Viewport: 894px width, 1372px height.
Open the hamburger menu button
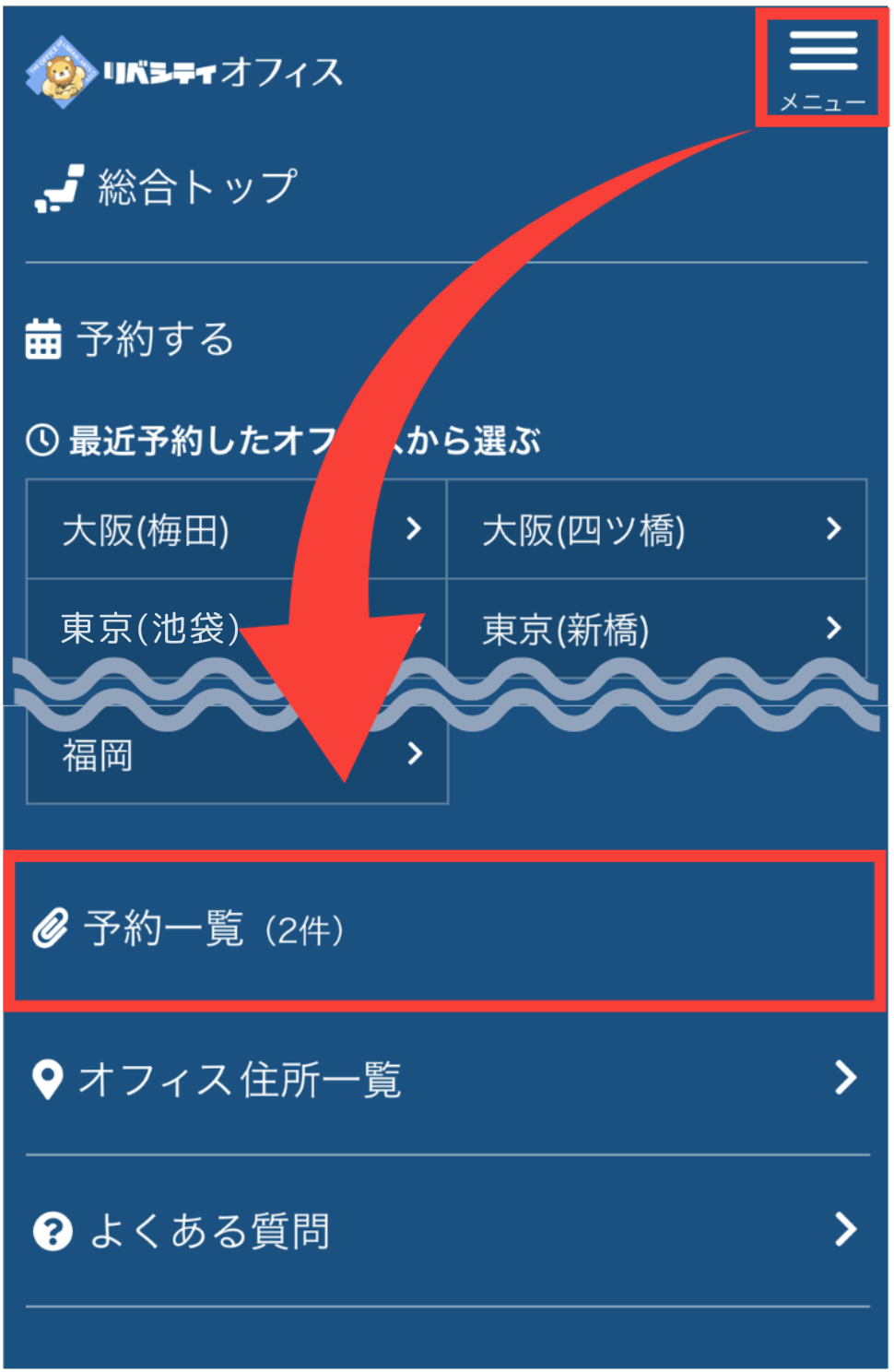822,66
